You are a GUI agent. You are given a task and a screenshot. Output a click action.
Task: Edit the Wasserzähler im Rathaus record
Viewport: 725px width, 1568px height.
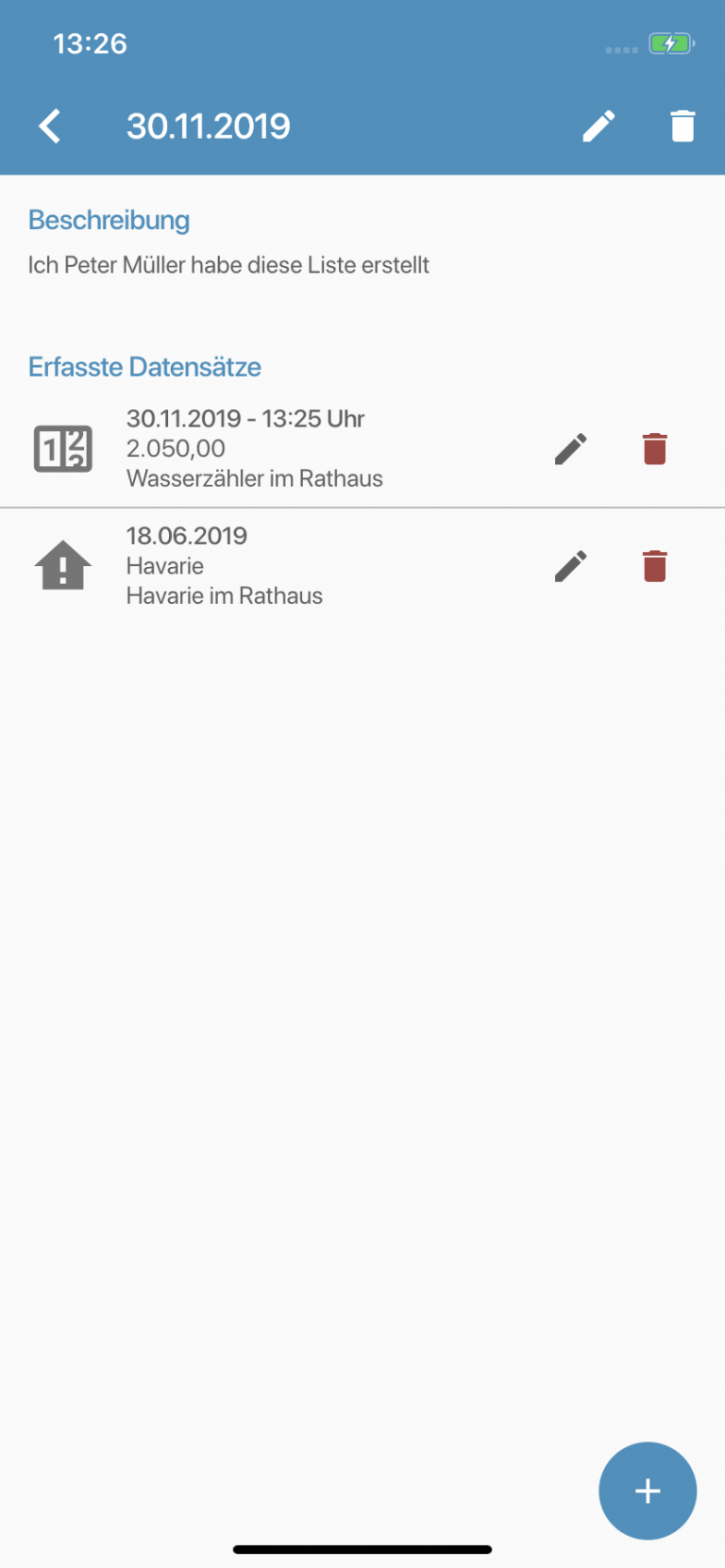570,449
